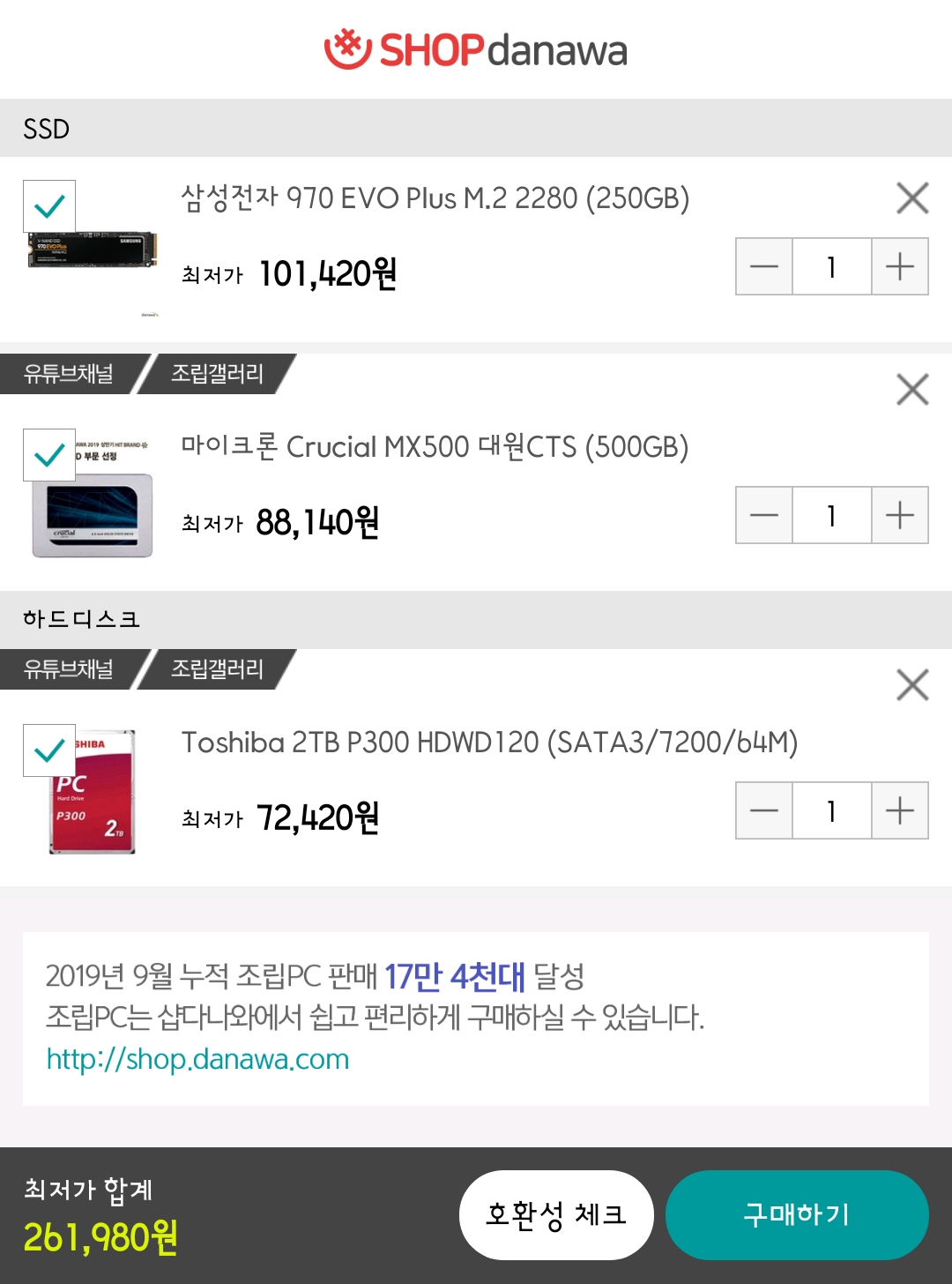Image resolution: width=952 pixels, height=1284 pixels.
Task: Increase quantity of Samsung 970 EVO Plus
Action: click(899, 266)
